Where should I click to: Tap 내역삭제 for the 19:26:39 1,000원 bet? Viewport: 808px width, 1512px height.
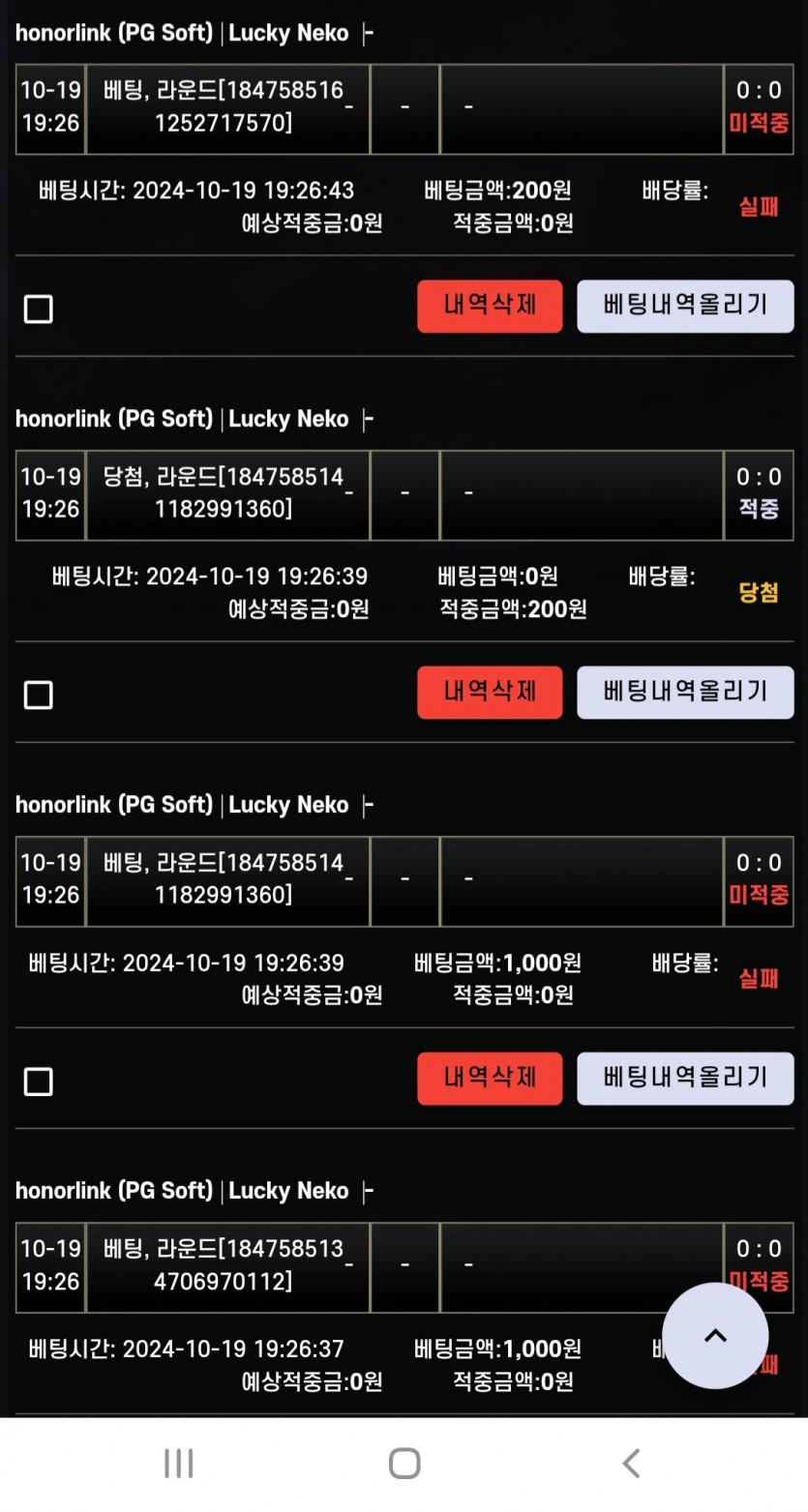[x=490, y=1079]
